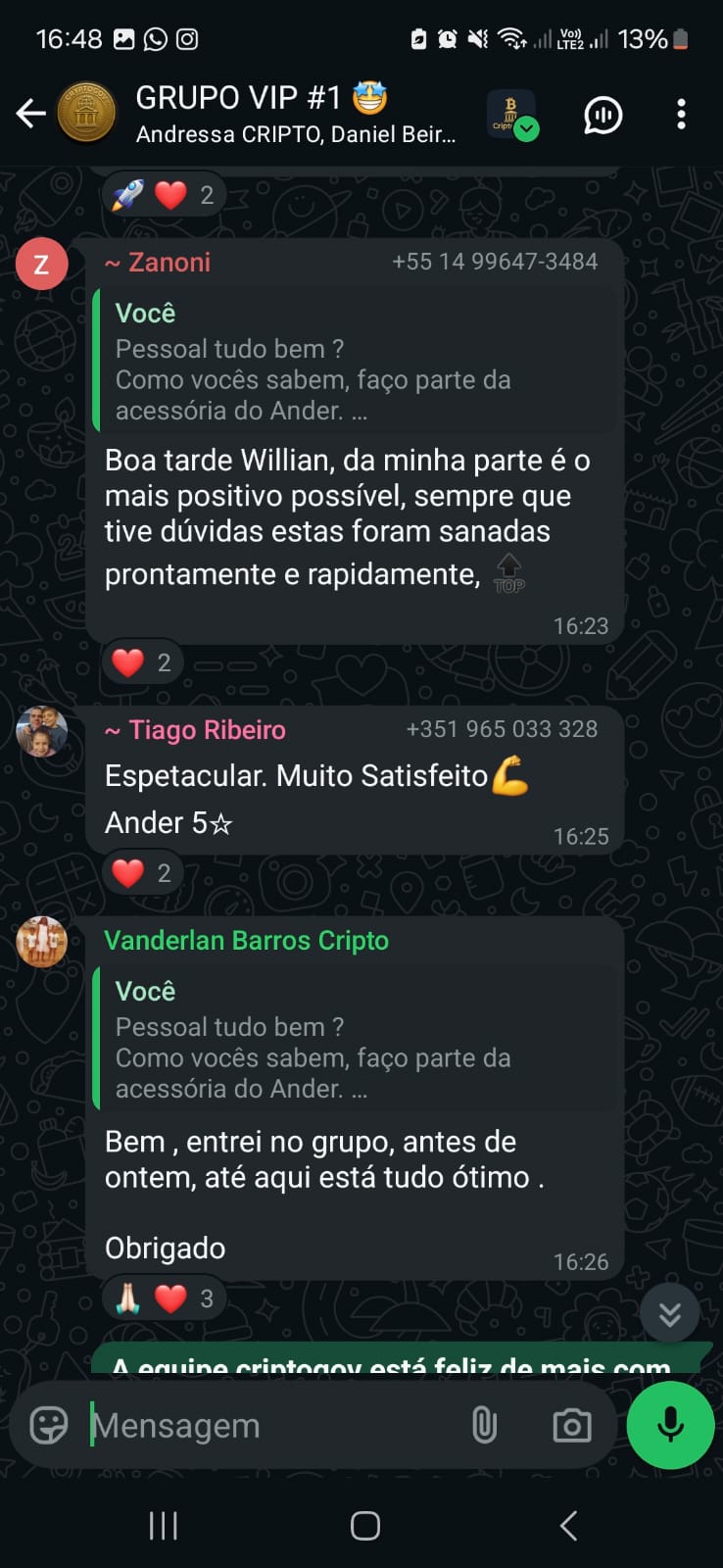Viewport: 723px width, 1568px height.
Task: Open Tiago Ribeiro's profile picture
Action: point(41,731)
